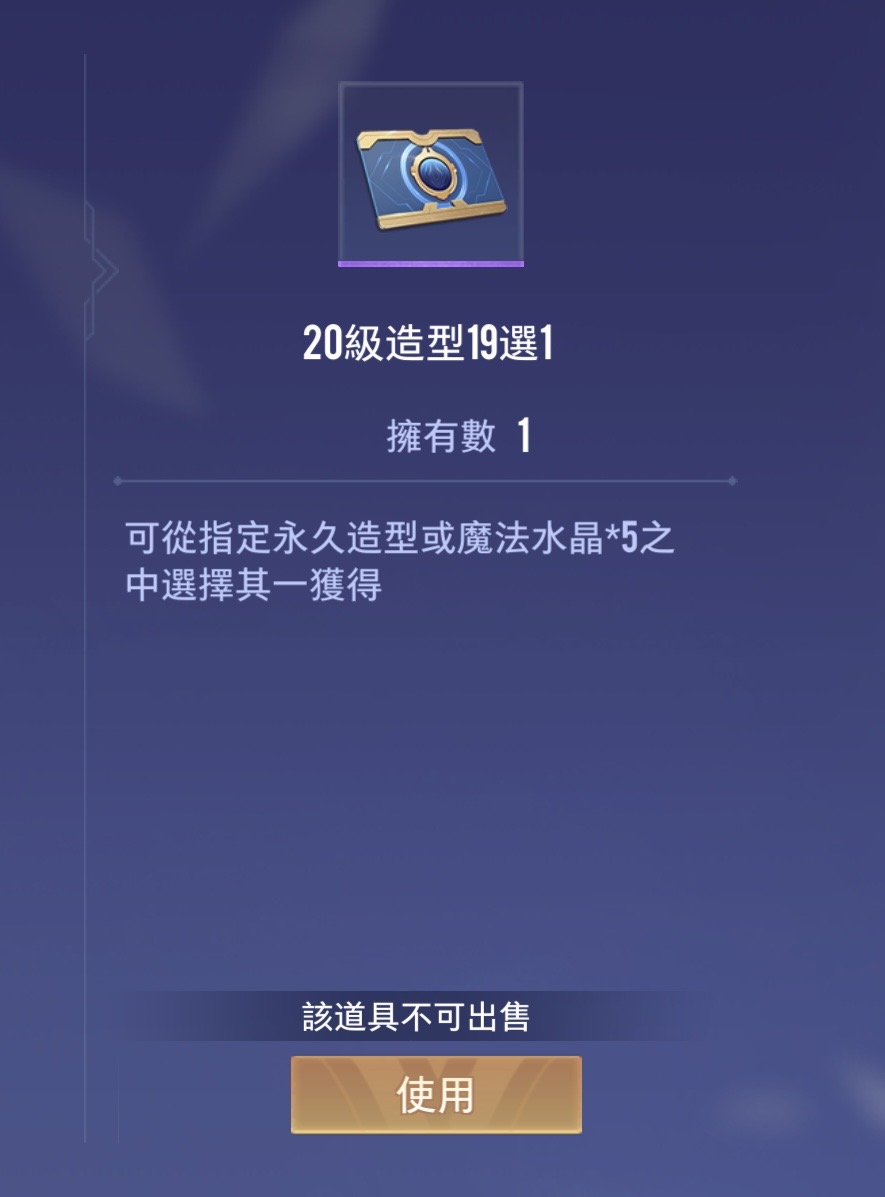Viewport: 885px width, 1197px height.
Task: Tap the 使用 button
Action: 436,1095
